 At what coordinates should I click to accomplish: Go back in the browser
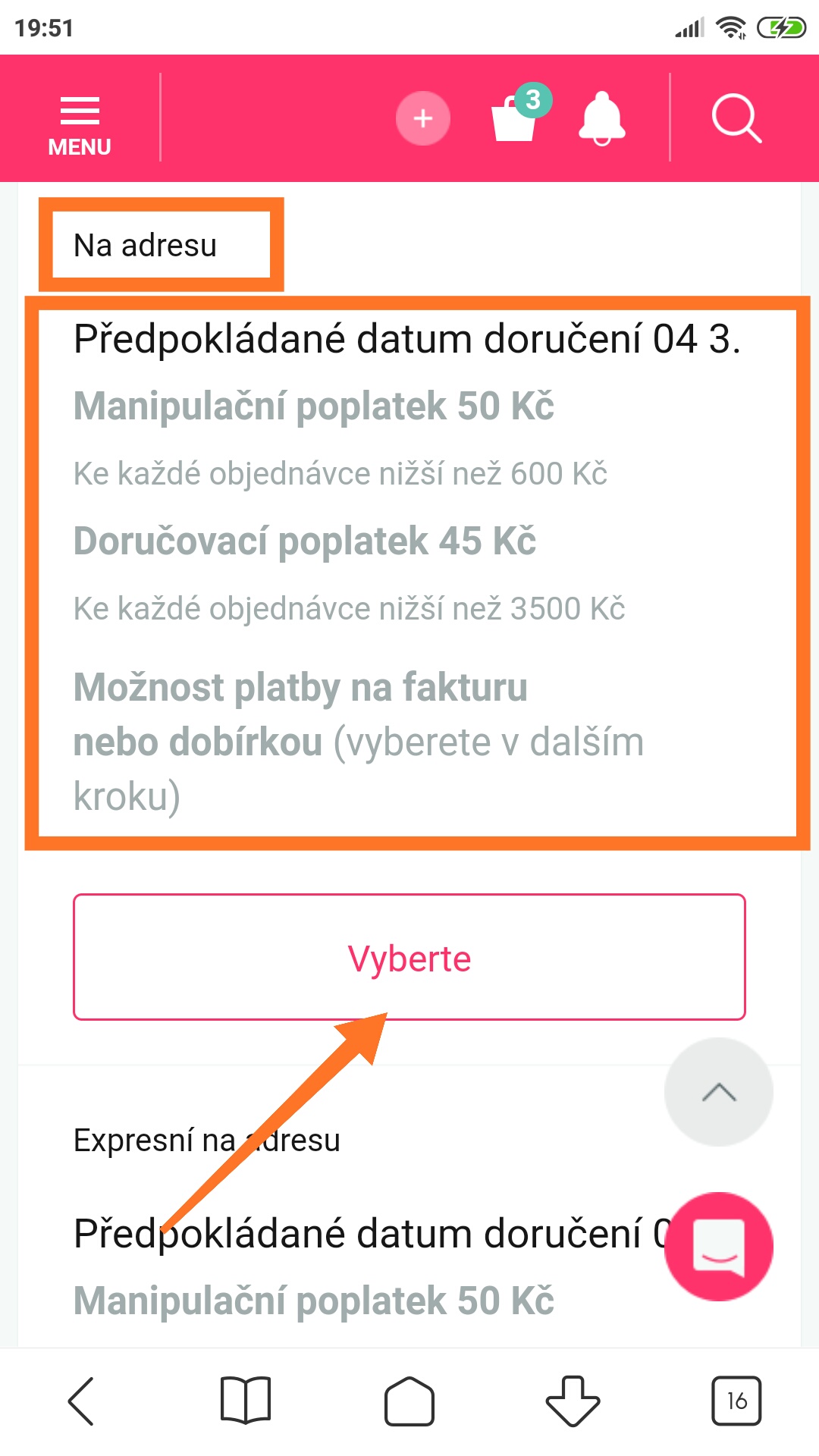tap(82, 1401)
